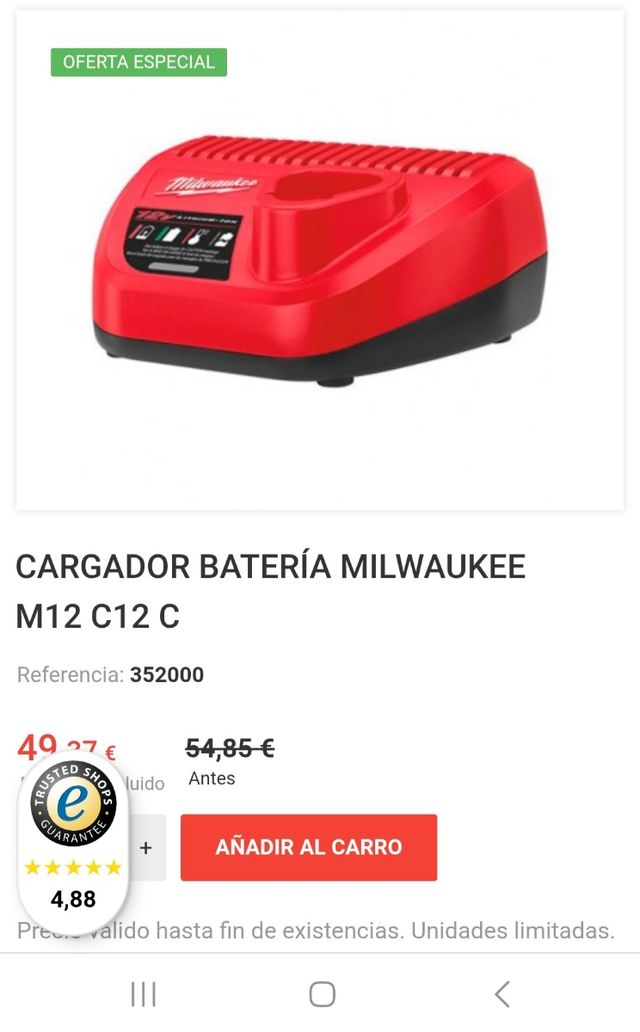Screen dimensions: 640x1032
Task: Go back with the system back button
Action: pos(502,993)
